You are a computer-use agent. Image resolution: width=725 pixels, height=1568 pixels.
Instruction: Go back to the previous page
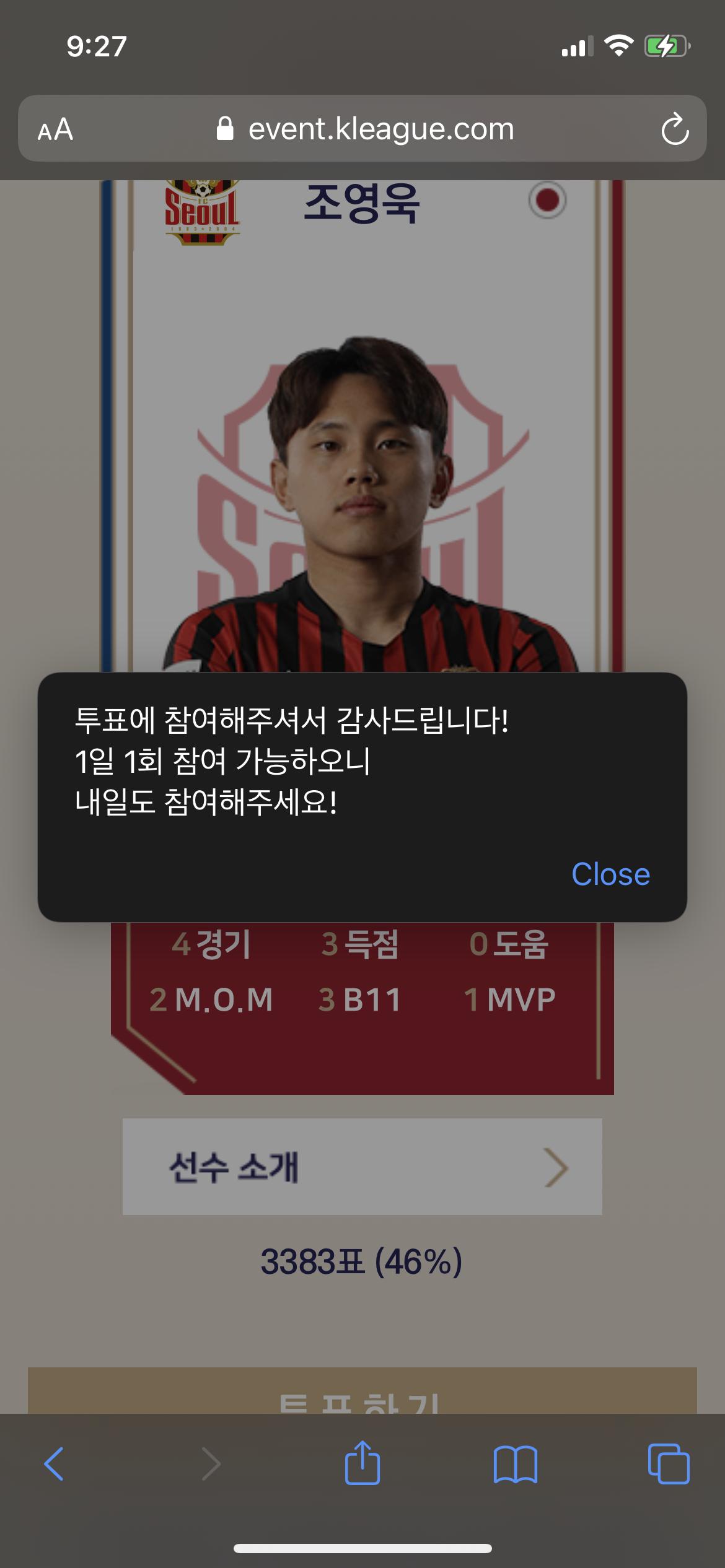tap(55, 1464)
